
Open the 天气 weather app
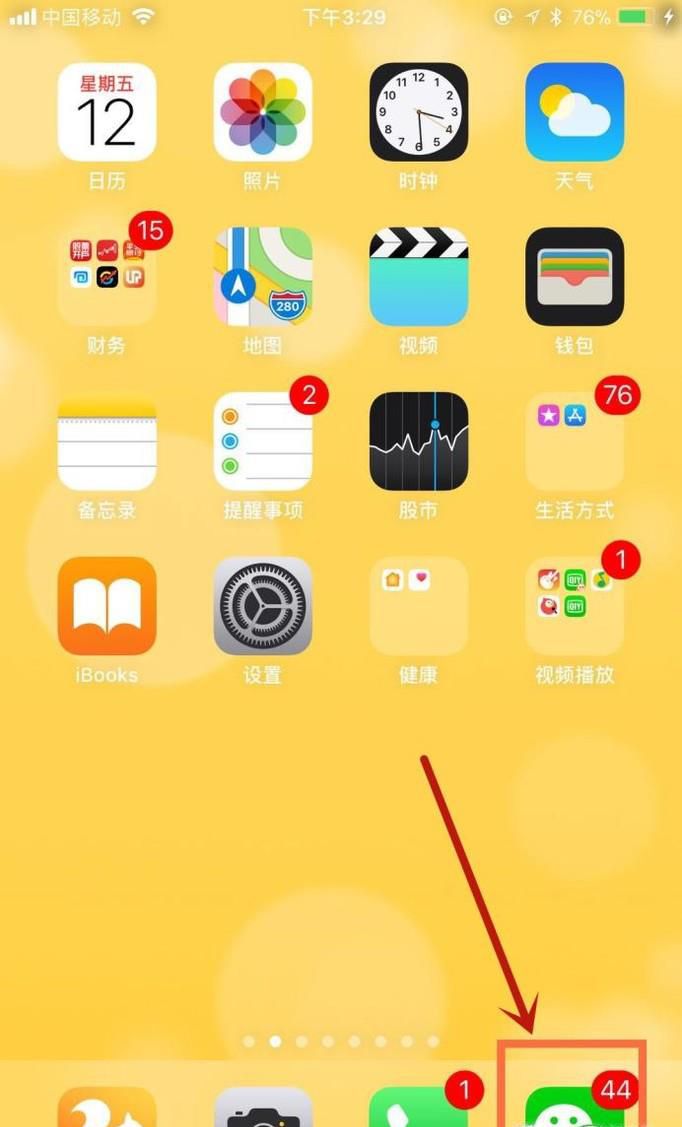pos(575,112)
